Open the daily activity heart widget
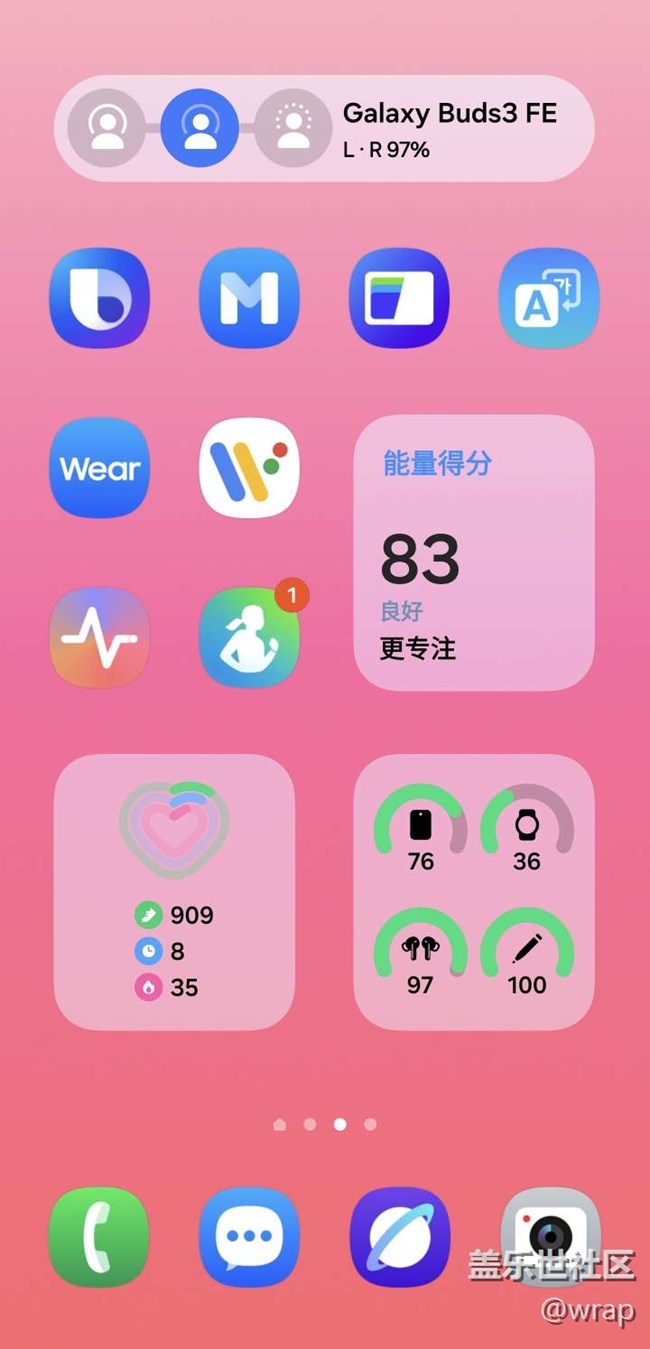Image resolution: width=650 pixels, height=1349 pixels. point(174,892)
